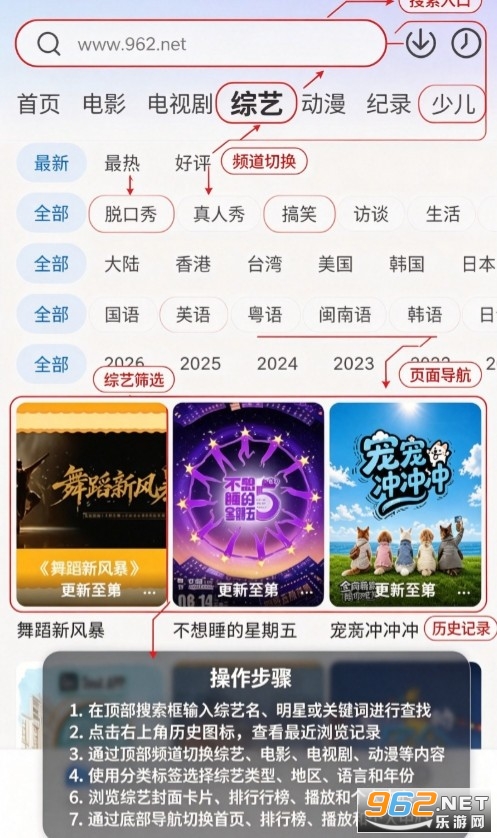The image size is (497, 838).
Task: Filter region to 香港
Action: [x=193, y=264]
